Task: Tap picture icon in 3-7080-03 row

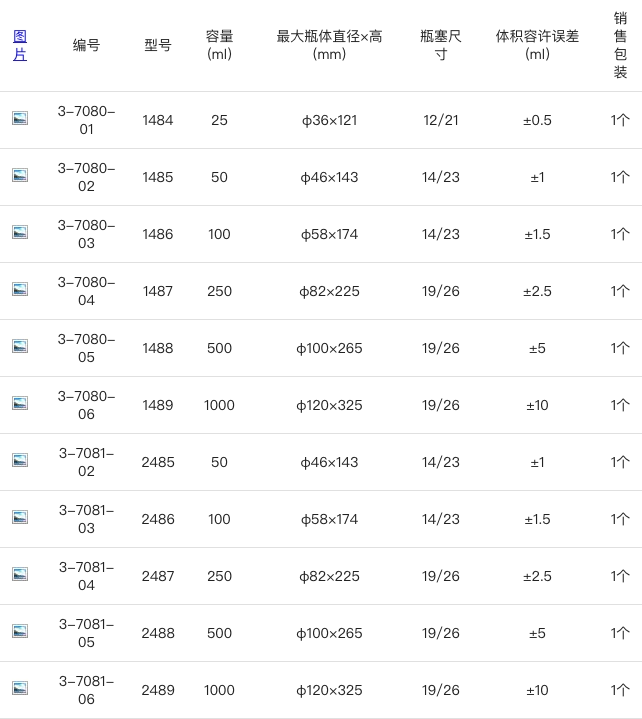Action: pyautogui.click(x=20, y=232)
